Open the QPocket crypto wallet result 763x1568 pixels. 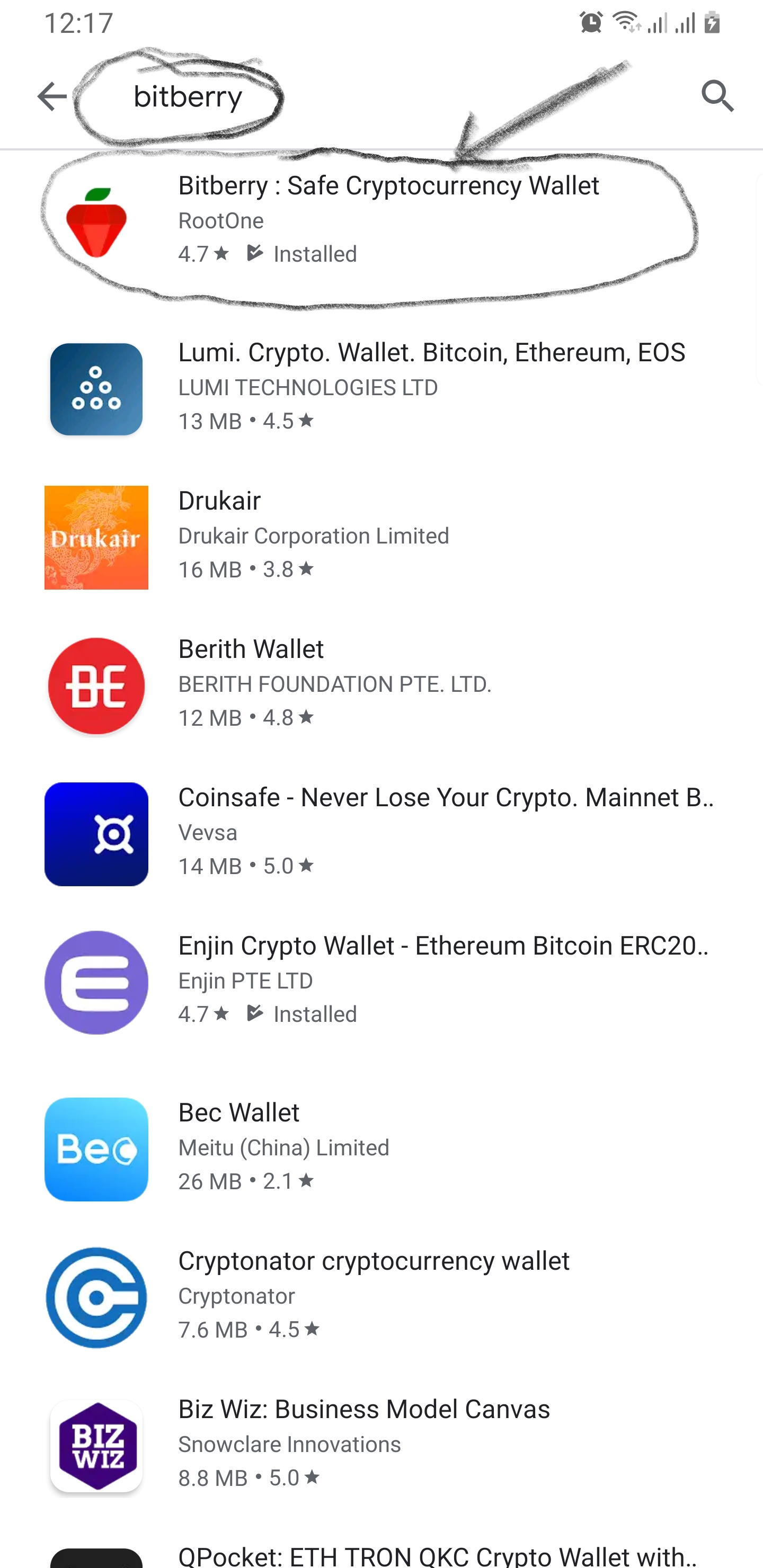click(x=437, y=1555)
